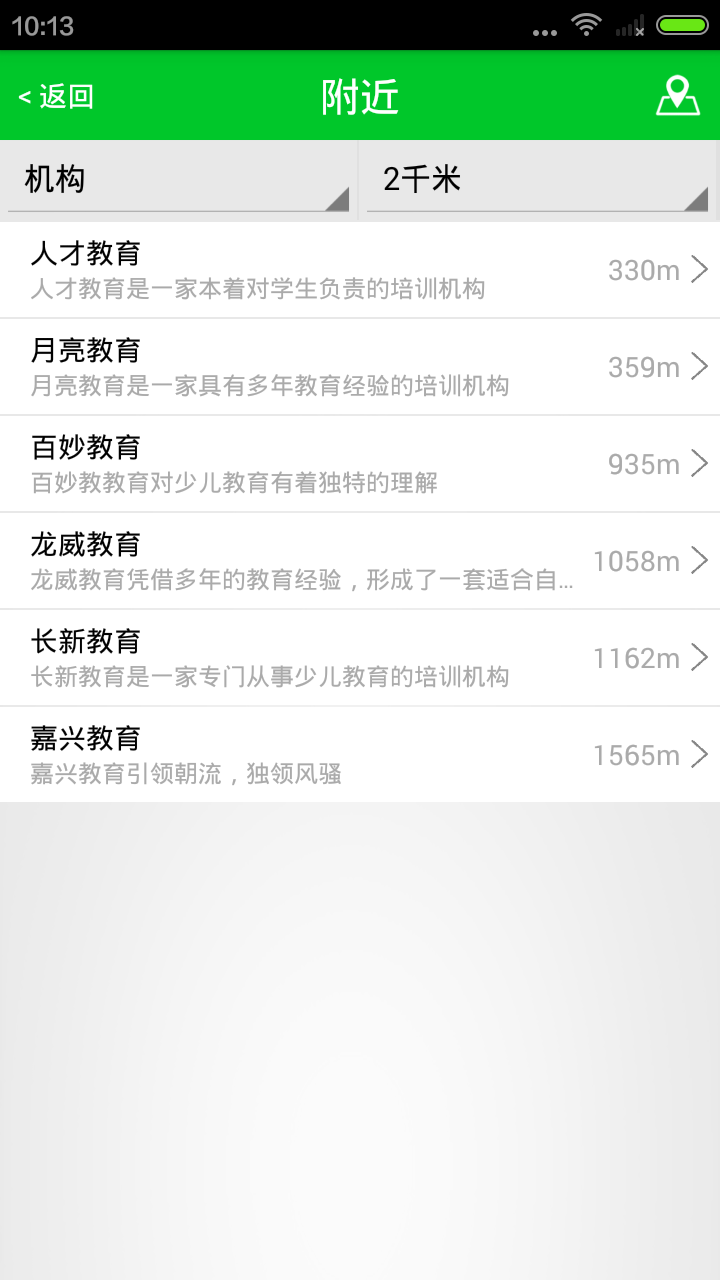Go back via the 返回 button

point(57,96)
